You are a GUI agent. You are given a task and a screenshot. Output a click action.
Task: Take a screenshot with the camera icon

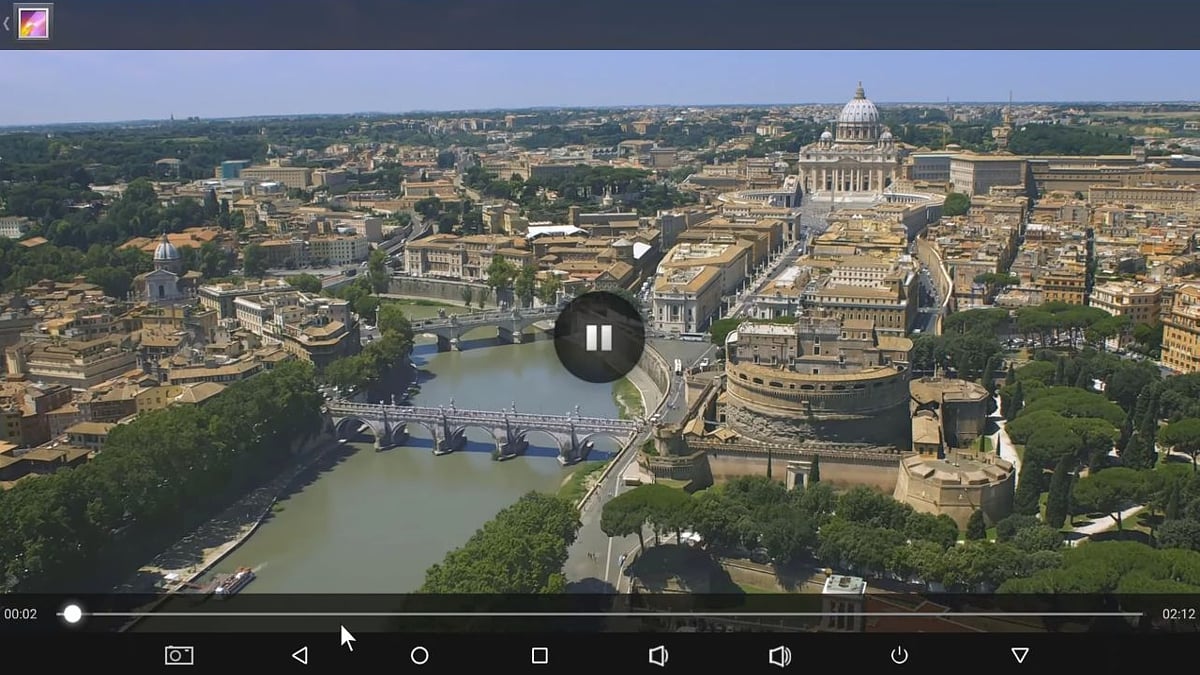point(179,655)
